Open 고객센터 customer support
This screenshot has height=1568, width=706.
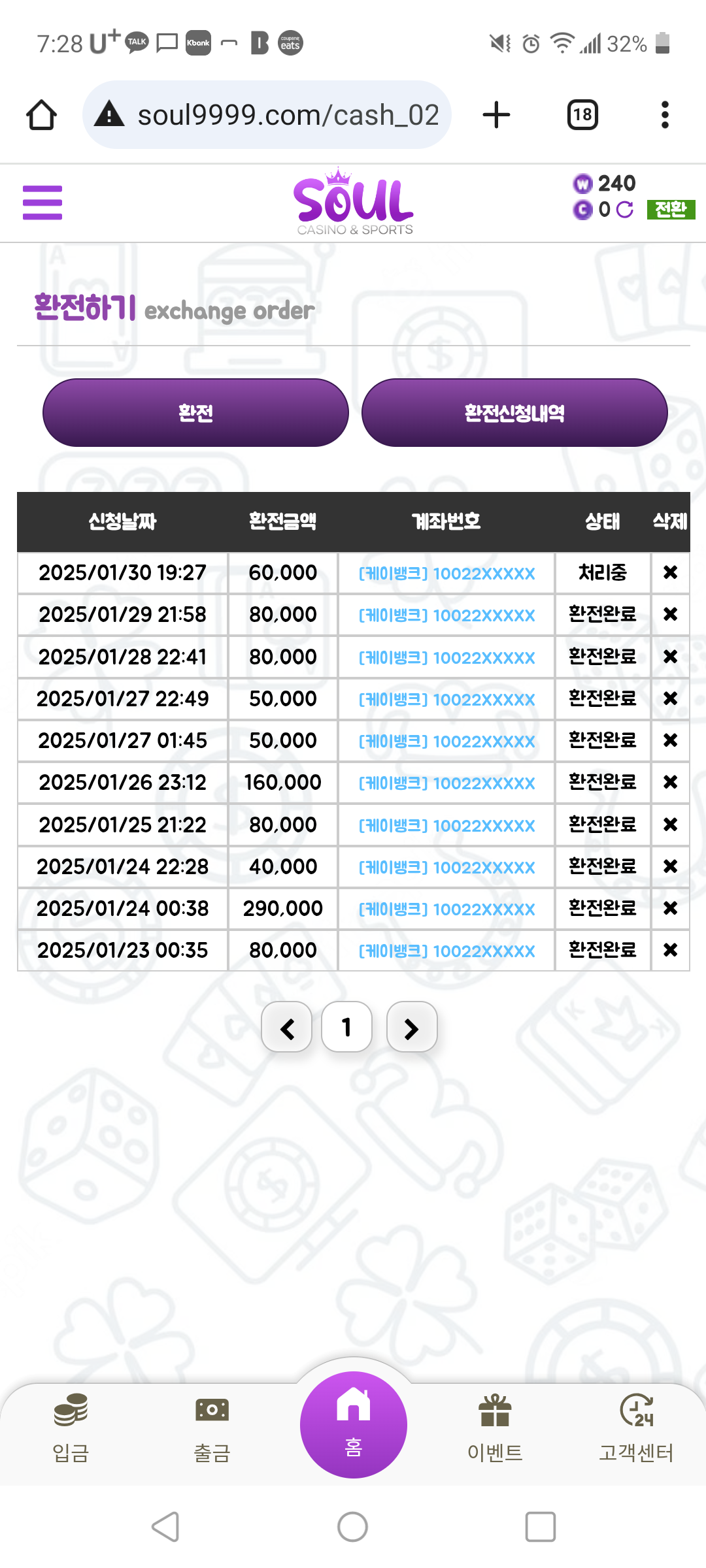coord(636,1428)
